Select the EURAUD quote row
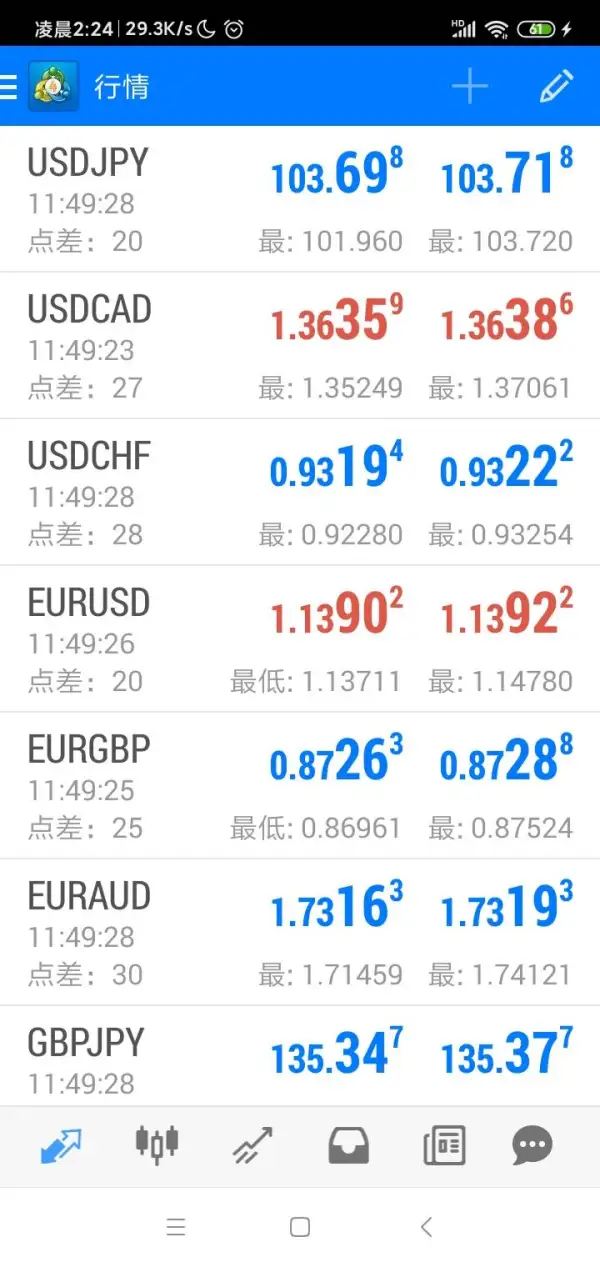 [x=300, y=932]
